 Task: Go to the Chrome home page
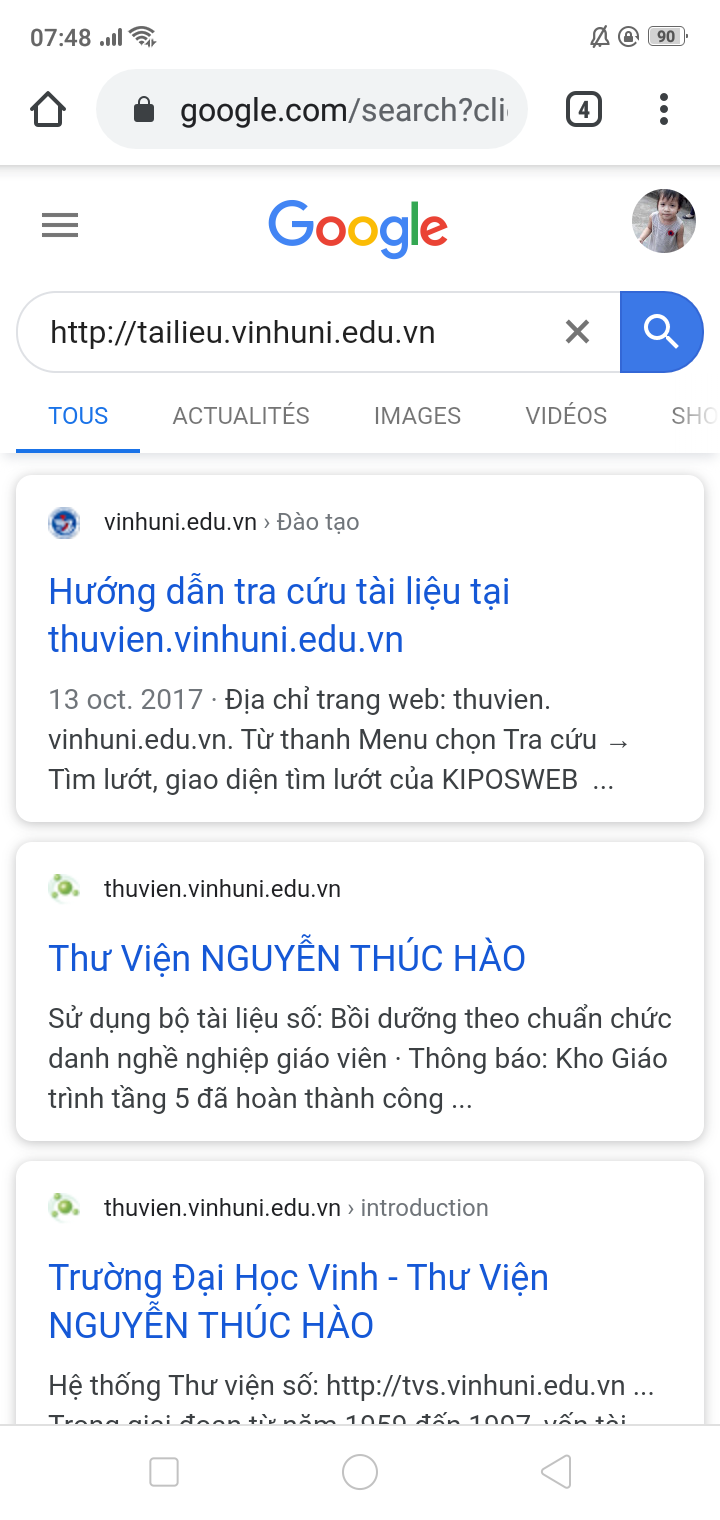tap(48, 109)
